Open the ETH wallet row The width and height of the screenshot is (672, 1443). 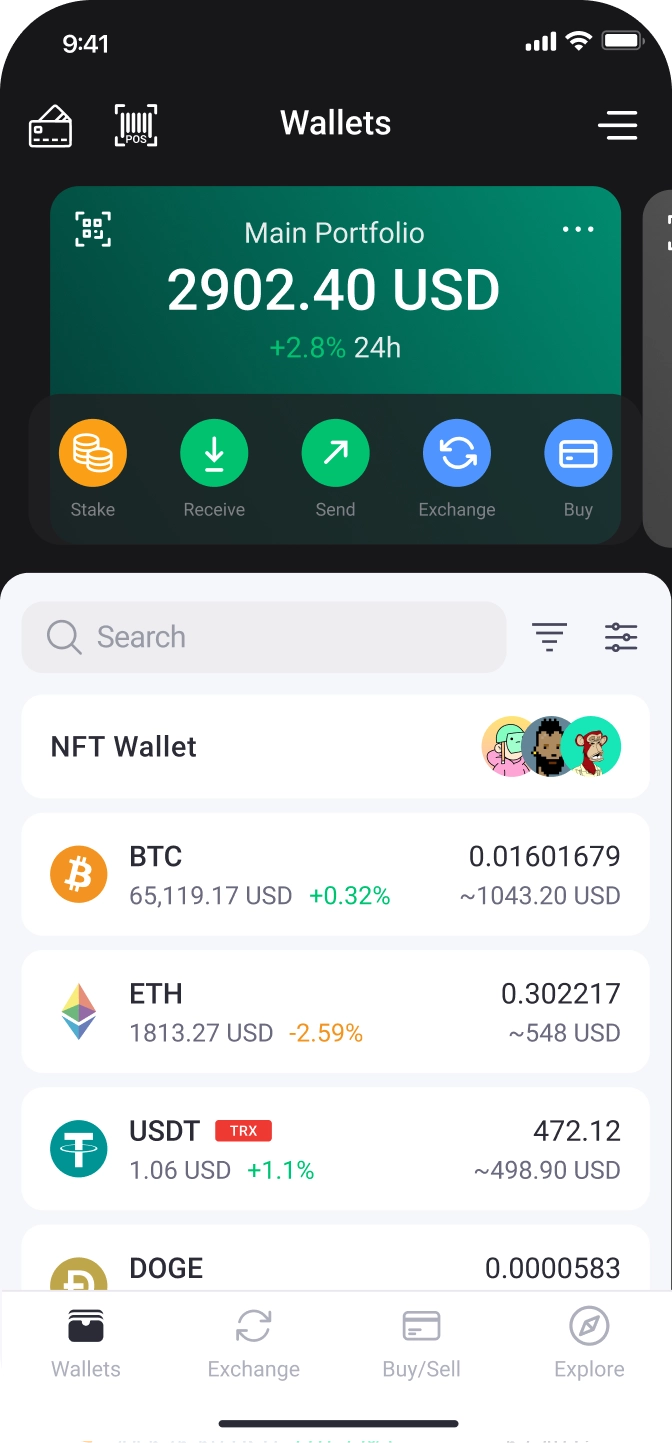click(x=336, y=1012)
